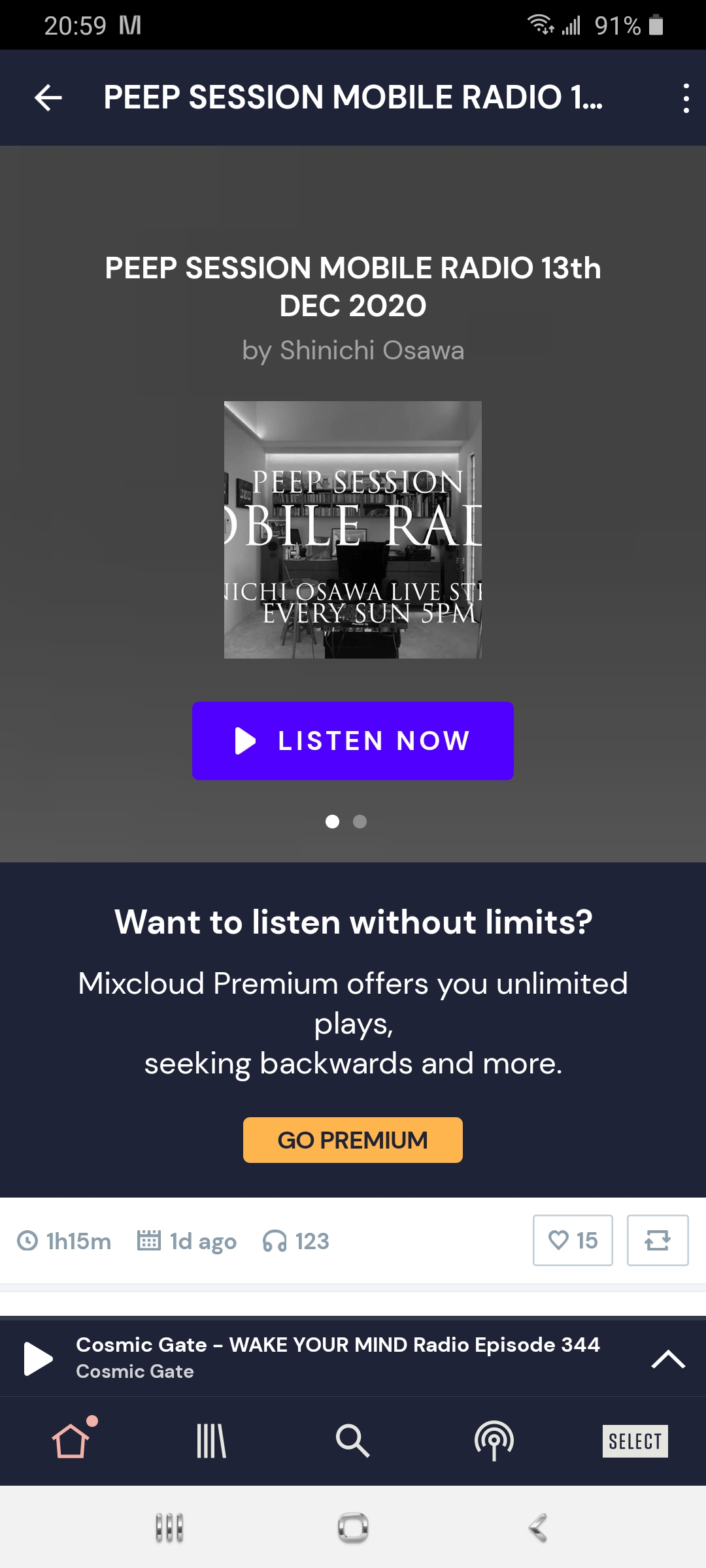Open the Home tab
Screen dimensions: 706x1568
click(71, 1441)
